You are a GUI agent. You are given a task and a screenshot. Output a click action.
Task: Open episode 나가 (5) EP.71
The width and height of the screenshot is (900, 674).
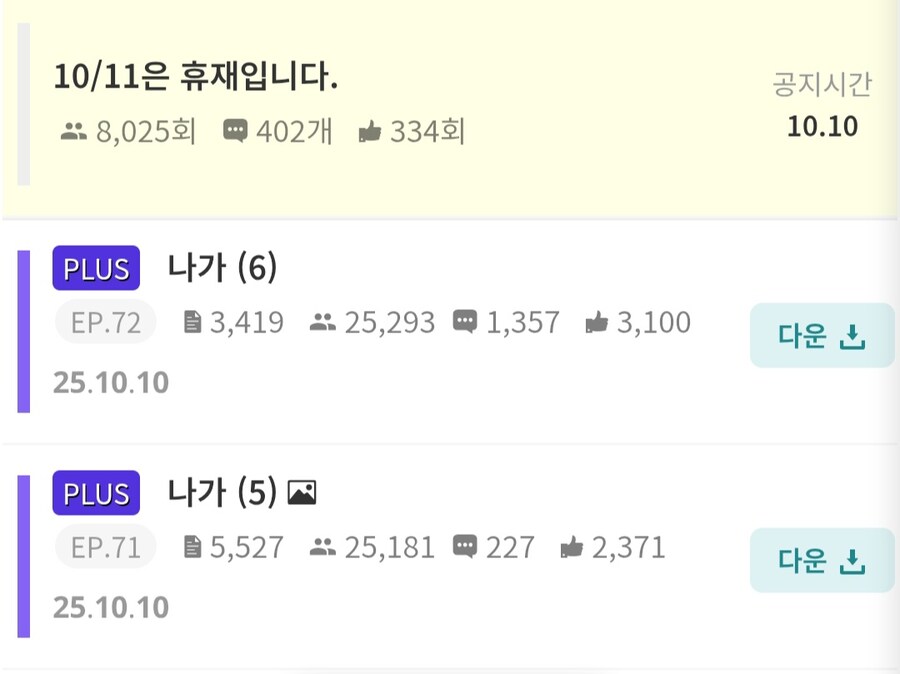222,493
